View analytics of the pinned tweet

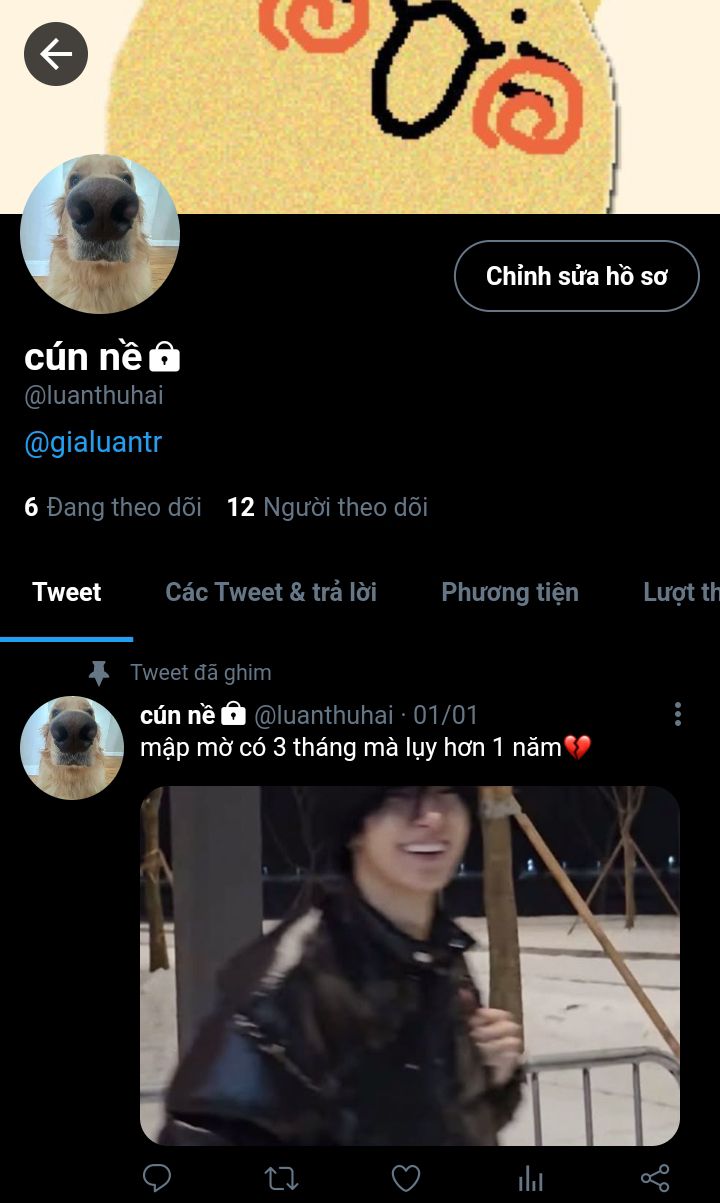click(531, 1178)
